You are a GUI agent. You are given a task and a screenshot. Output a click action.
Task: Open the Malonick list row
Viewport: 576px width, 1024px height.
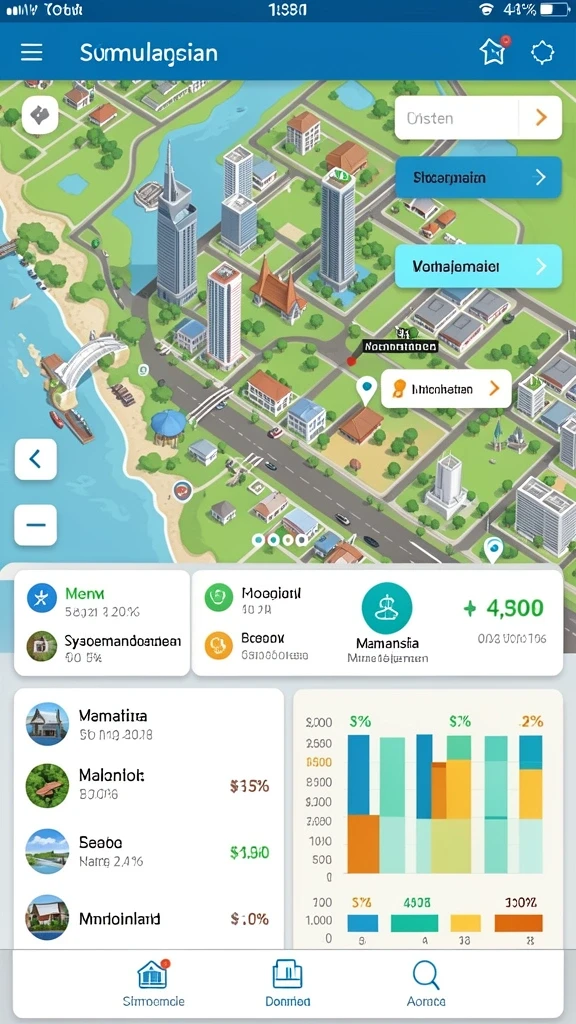point(149,785)
